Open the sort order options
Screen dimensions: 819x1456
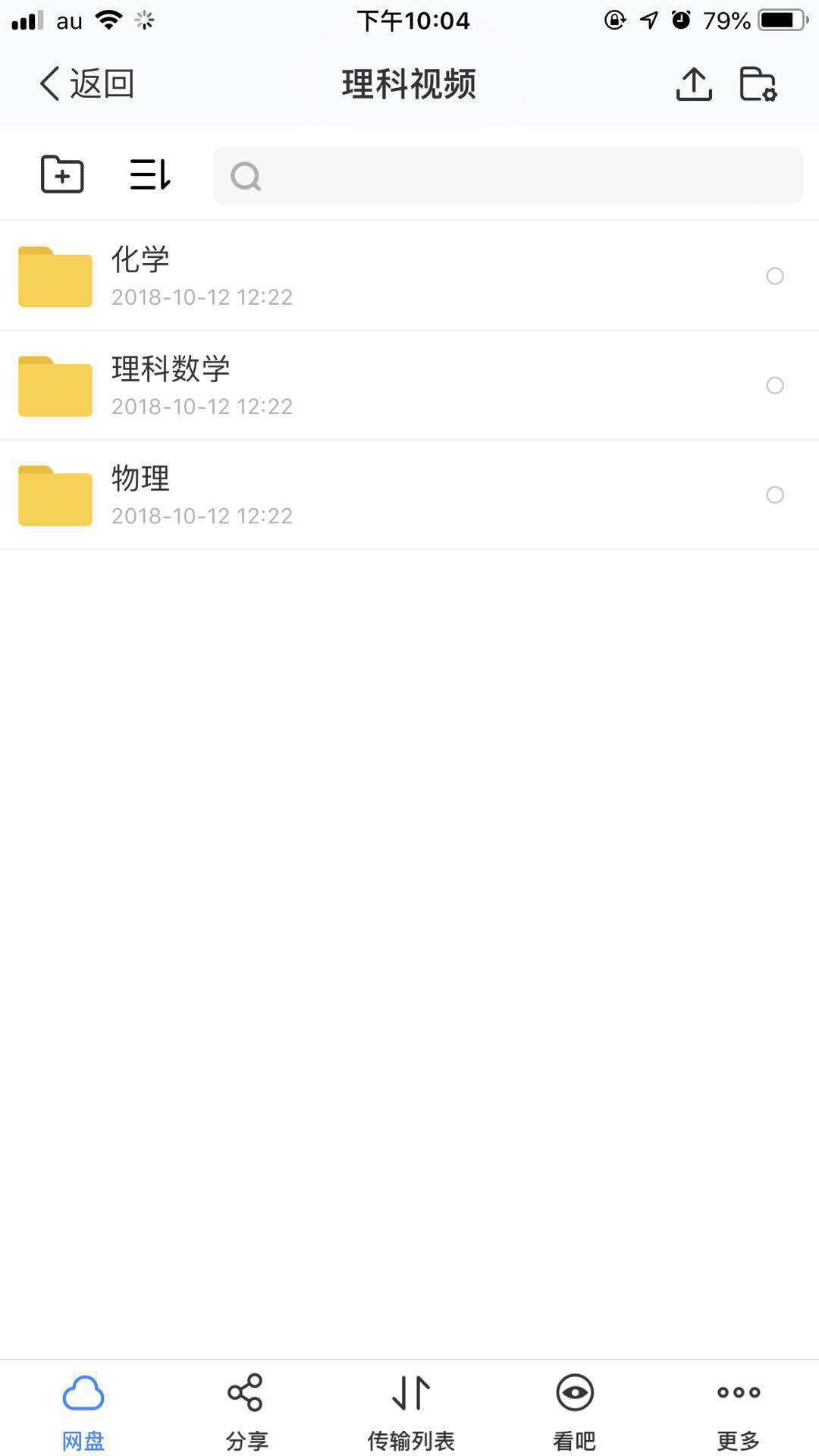pos(150,174)
